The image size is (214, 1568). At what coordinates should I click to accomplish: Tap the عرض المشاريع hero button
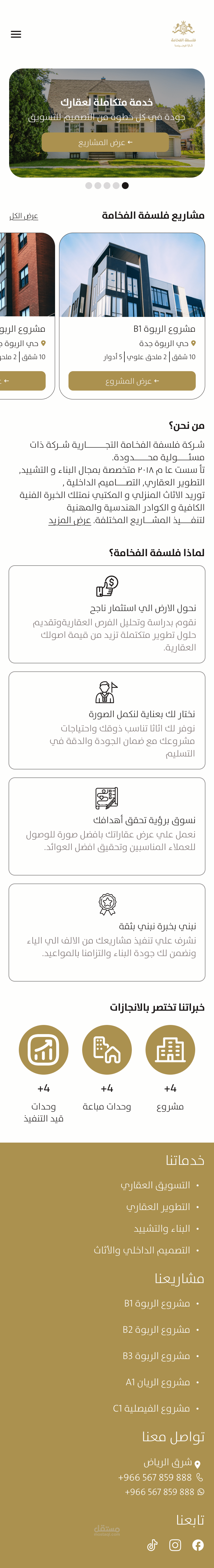pos(105,142)
